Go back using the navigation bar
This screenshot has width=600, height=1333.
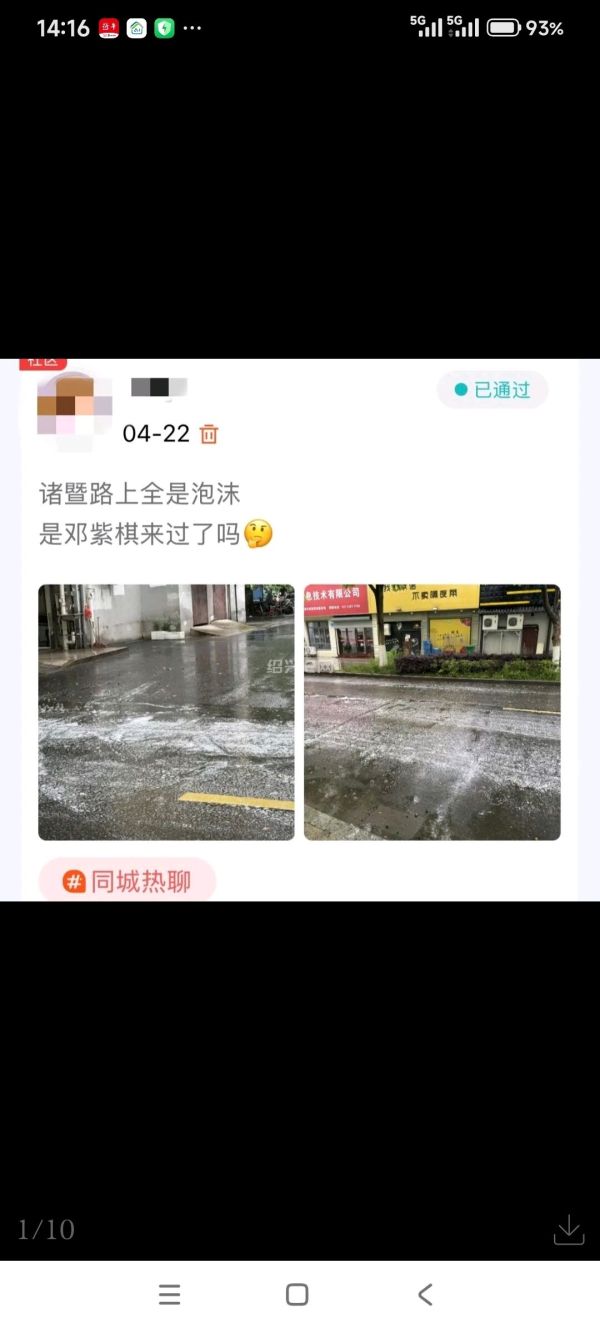[425, 1295]
